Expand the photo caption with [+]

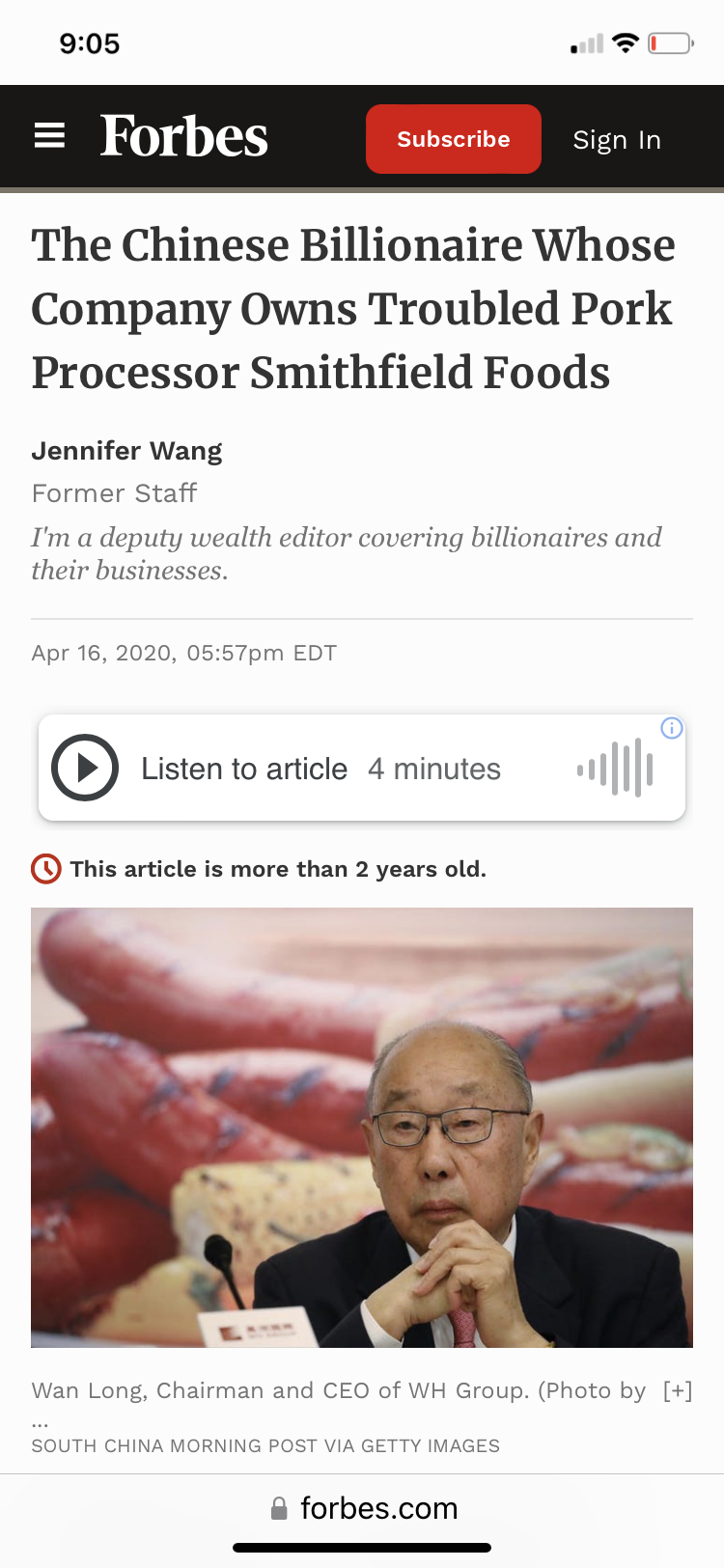pos(678,1390)
